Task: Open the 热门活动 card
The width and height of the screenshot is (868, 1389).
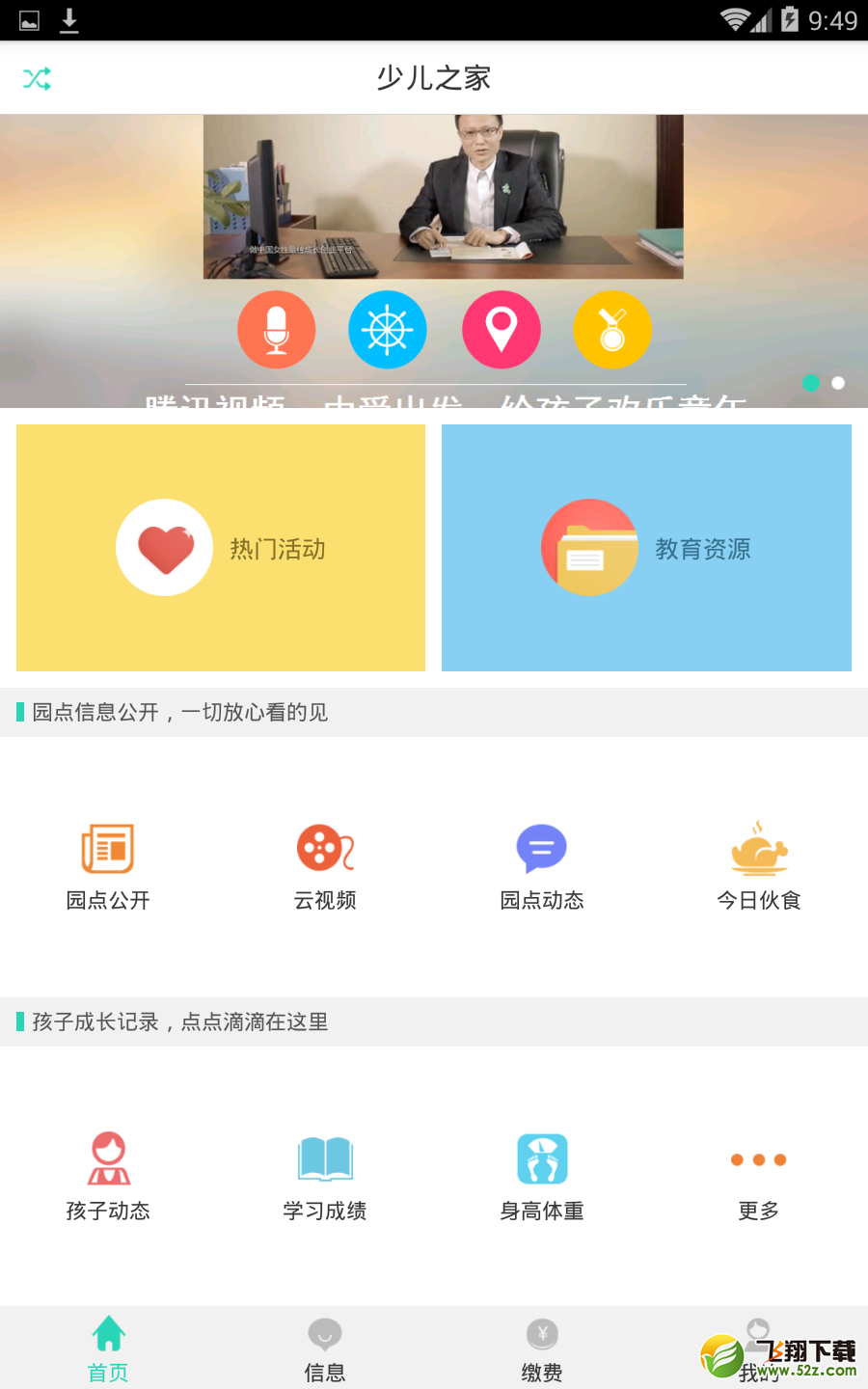Action: [x=221, y=548]
